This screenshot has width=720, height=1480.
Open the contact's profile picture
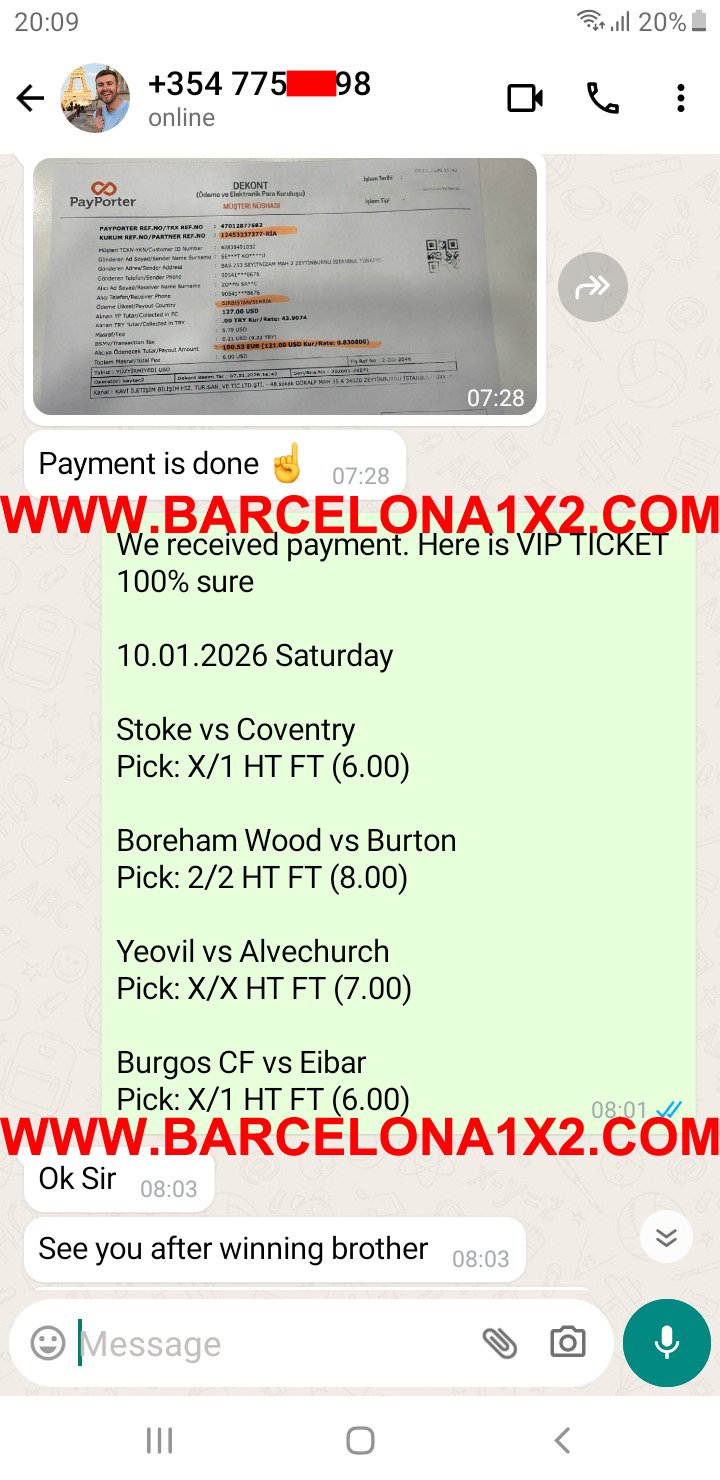point(96,97)
